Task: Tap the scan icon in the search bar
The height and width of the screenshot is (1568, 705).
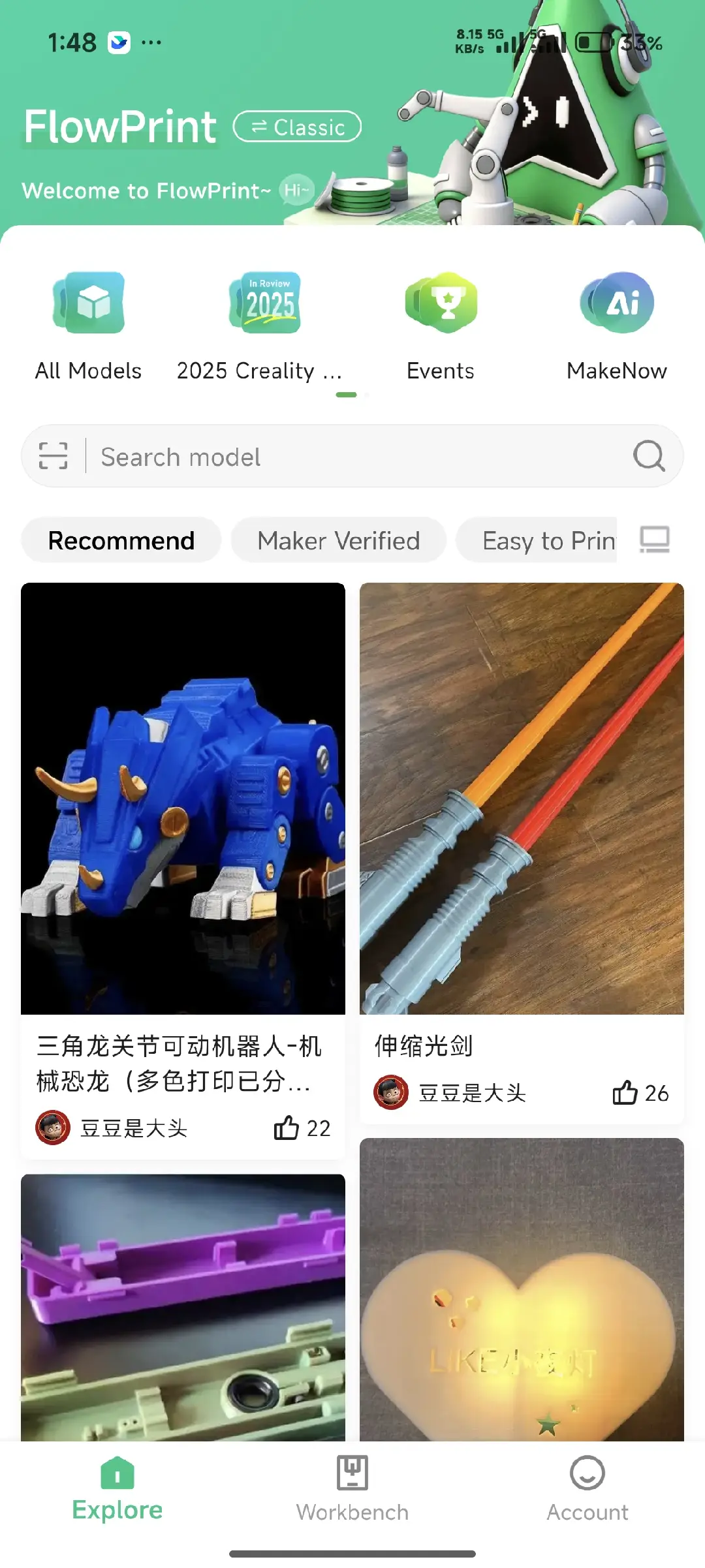Action: 54,456
